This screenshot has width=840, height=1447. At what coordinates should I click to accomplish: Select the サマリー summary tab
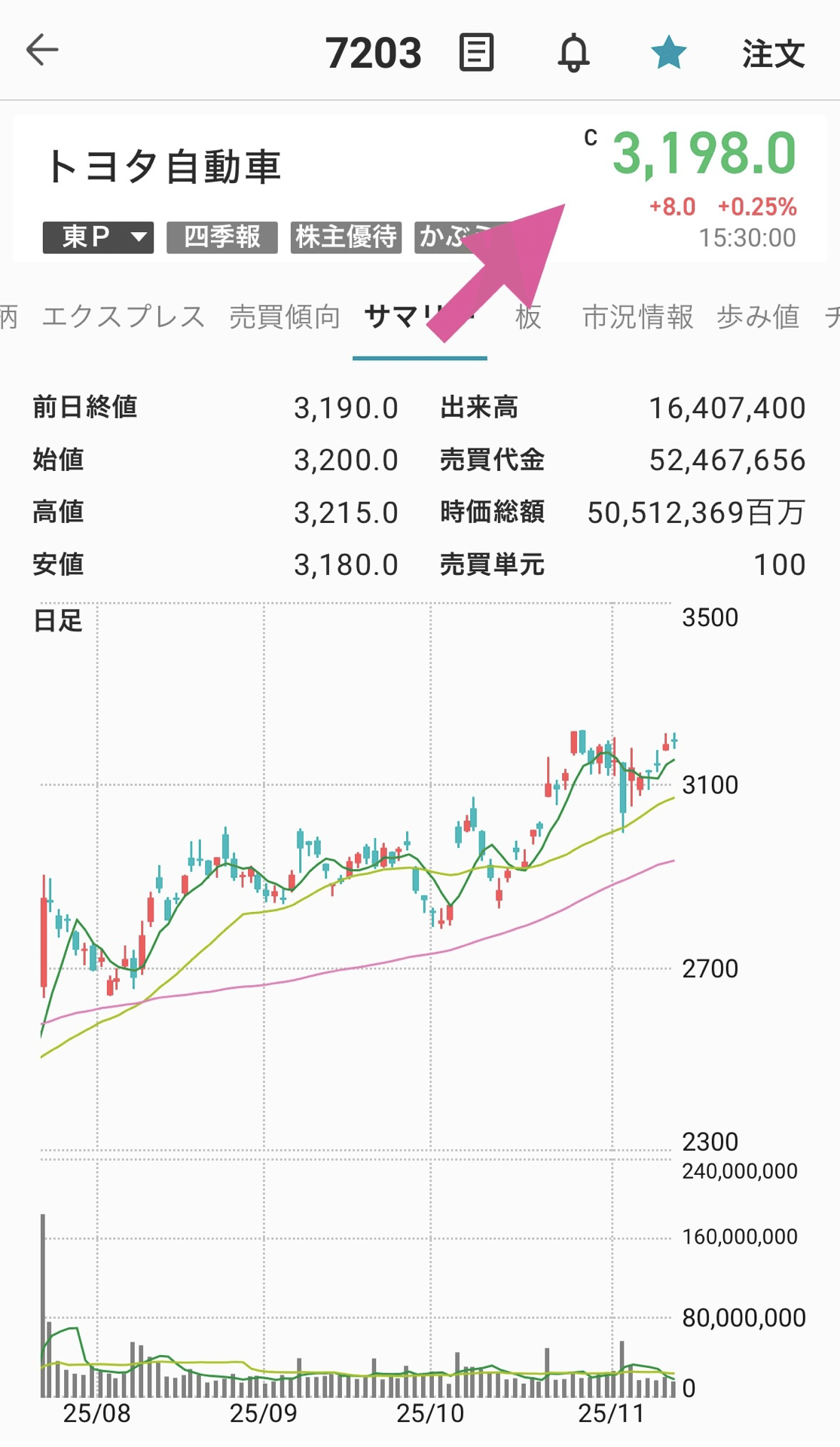pos(419,317)
